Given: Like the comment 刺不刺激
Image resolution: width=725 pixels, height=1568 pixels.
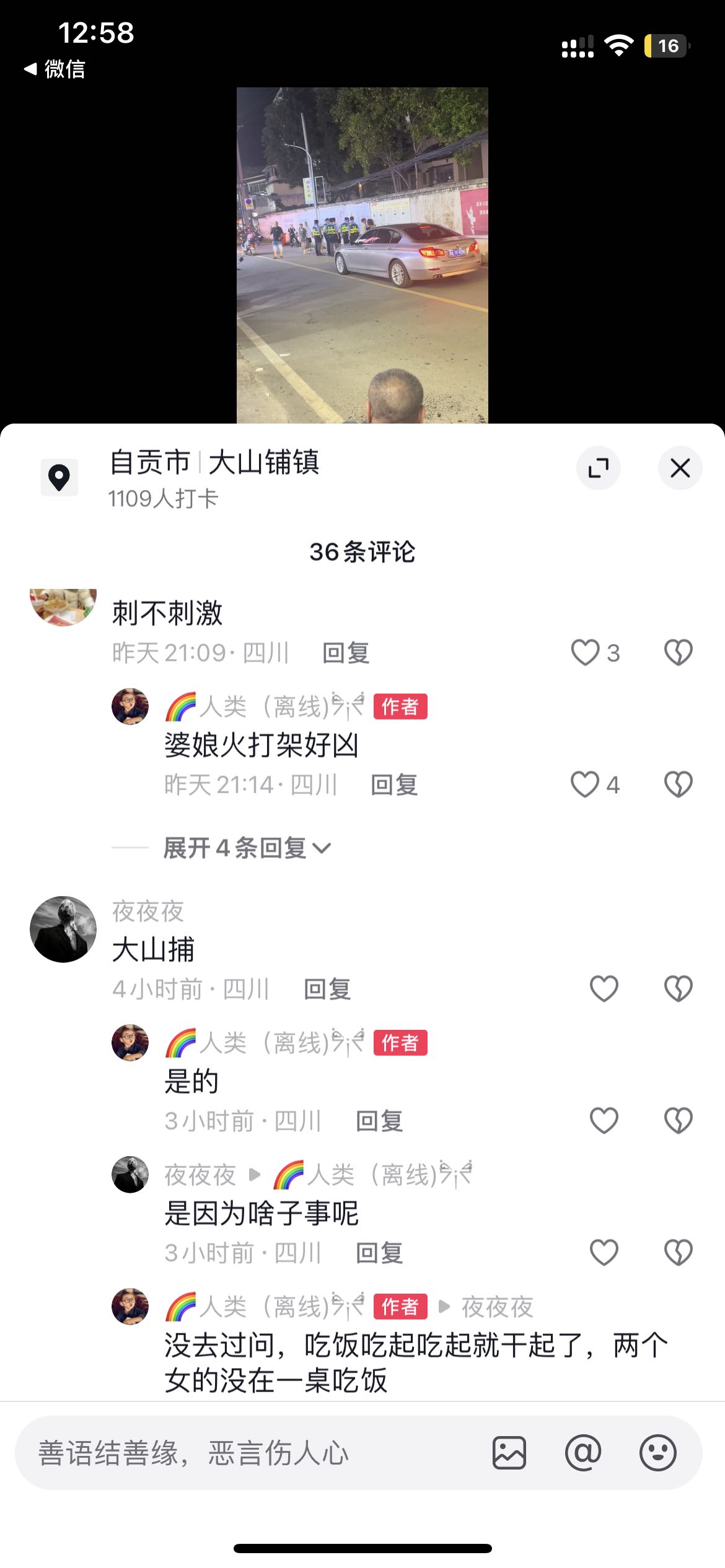Looking at the screenshot, I should coord(586,653).
